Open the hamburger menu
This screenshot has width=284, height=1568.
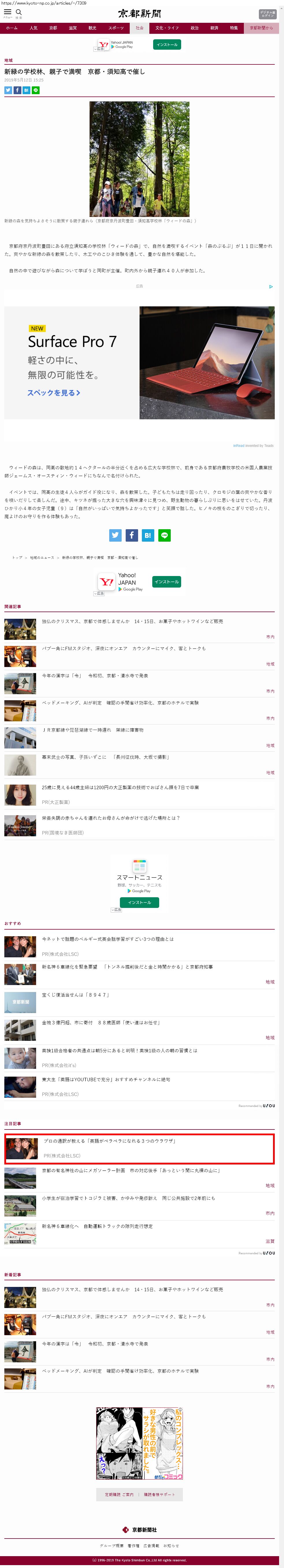[x=7, y=12]
